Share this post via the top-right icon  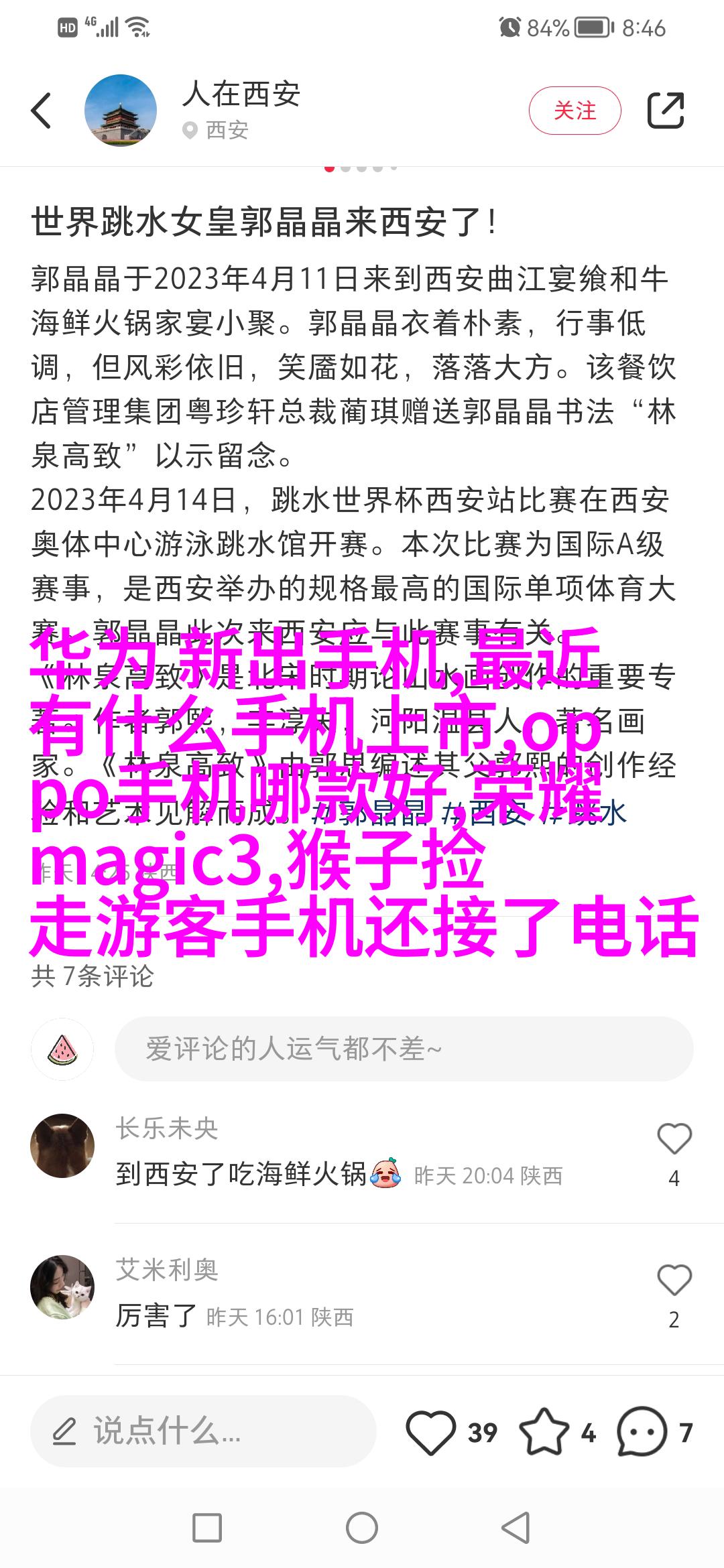tap(666, 111)
